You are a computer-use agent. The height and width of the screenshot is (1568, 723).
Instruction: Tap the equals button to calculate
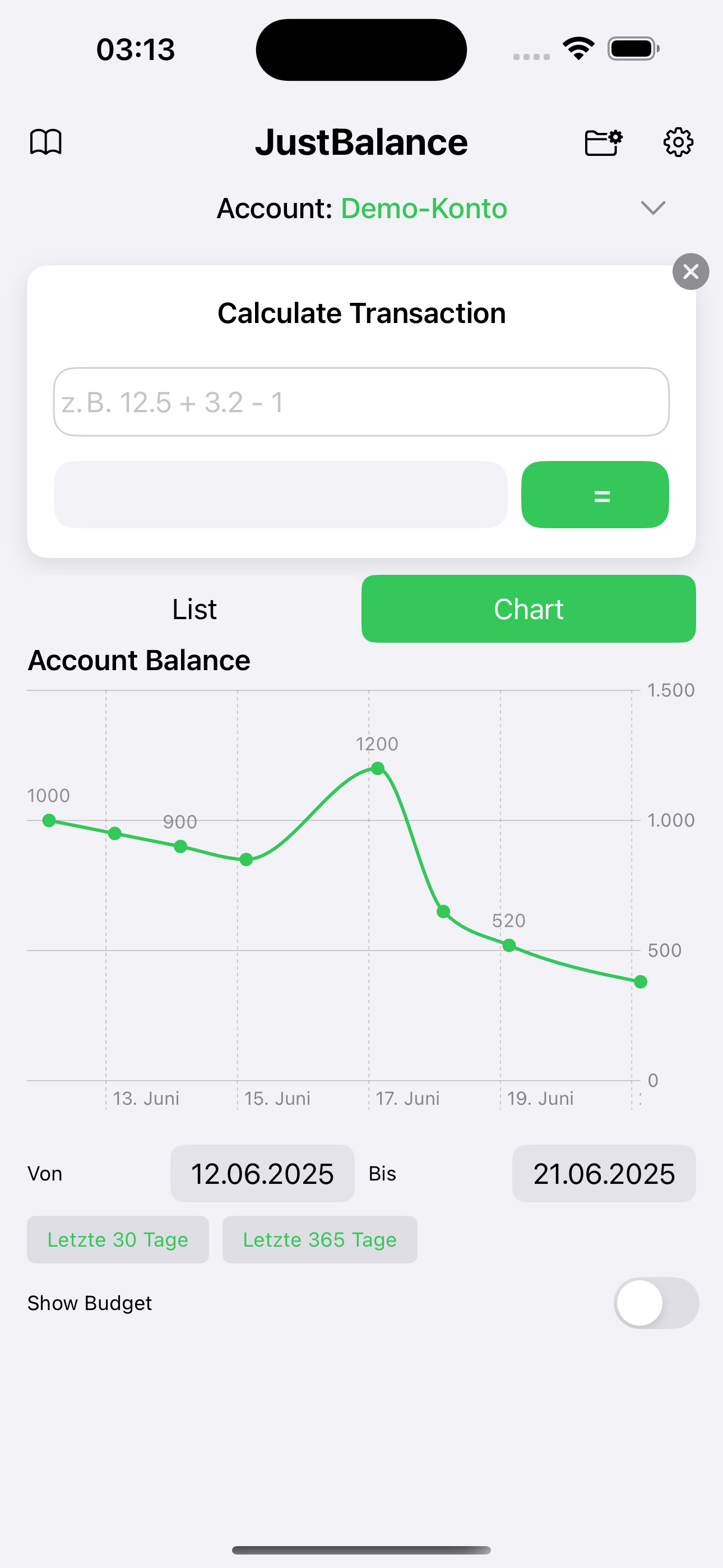pyautogui.click(x=595, y=495)
